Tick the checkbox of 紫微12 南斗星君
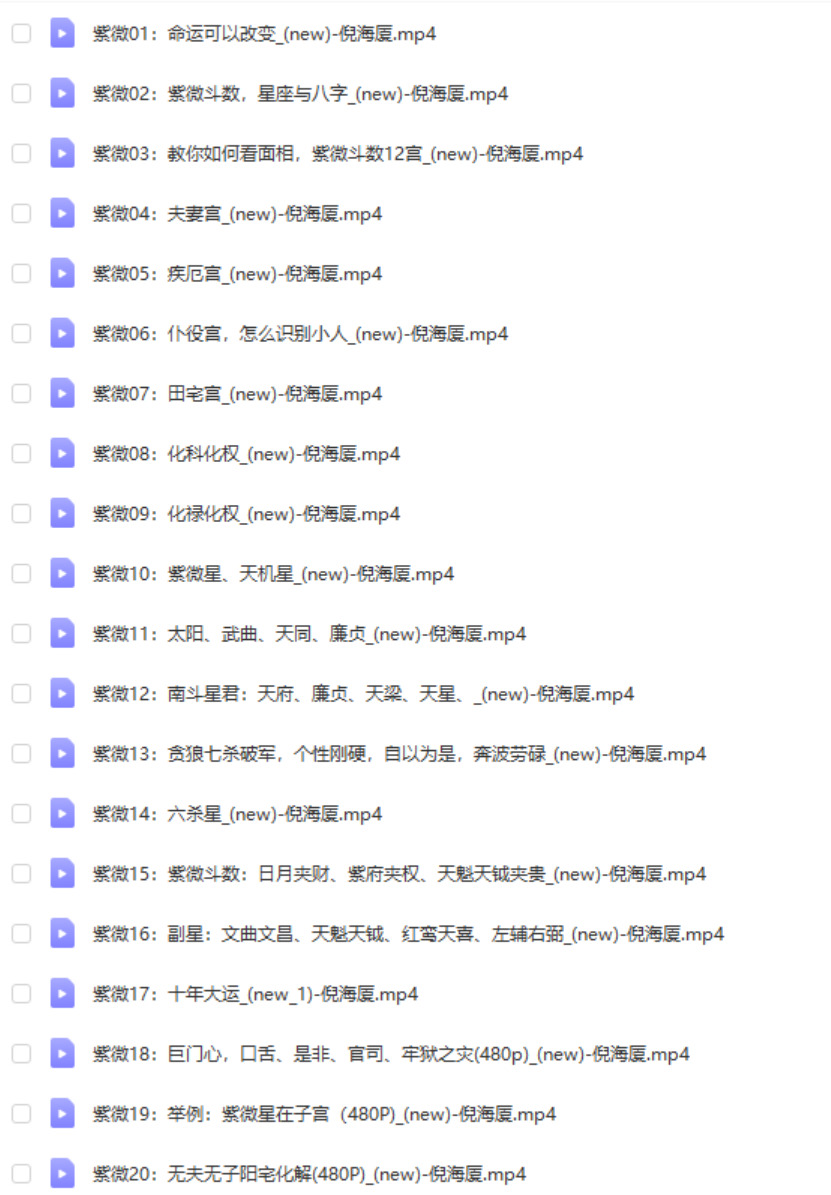This screenshot has height=1195, width=831. (x=21, y=694)
